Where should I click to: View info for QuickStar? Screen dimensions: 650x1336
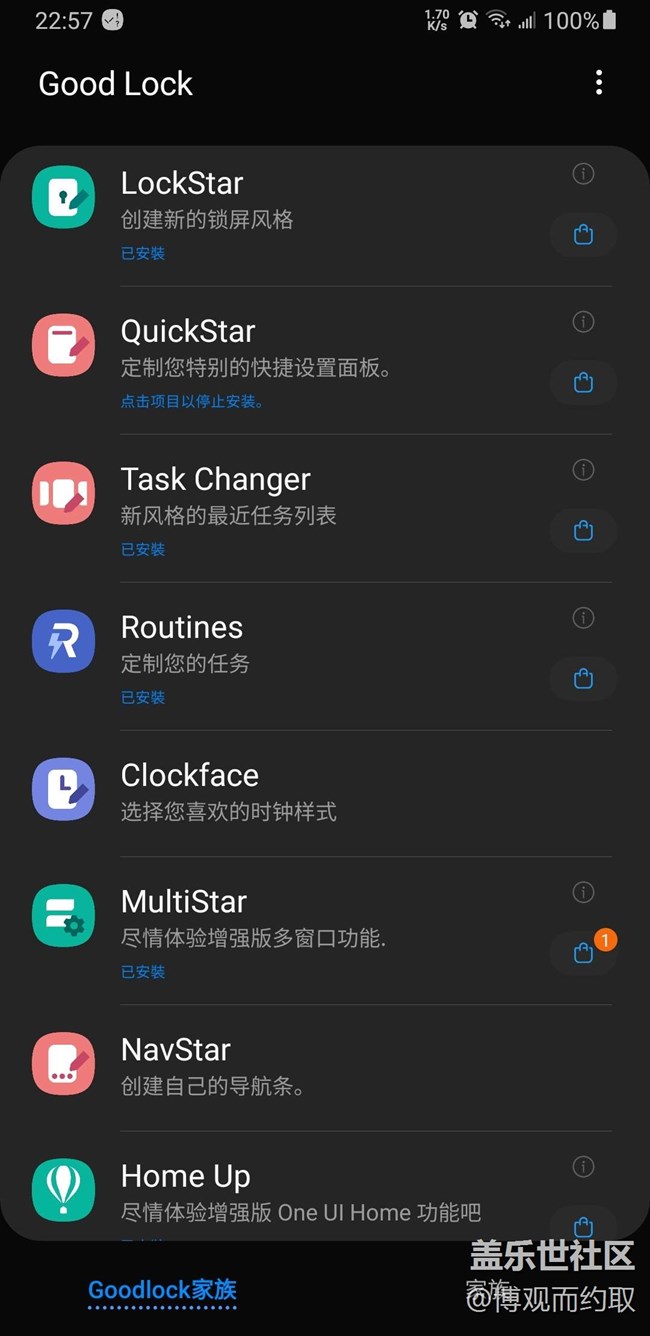pyautogui.click(x=583, y=322)
